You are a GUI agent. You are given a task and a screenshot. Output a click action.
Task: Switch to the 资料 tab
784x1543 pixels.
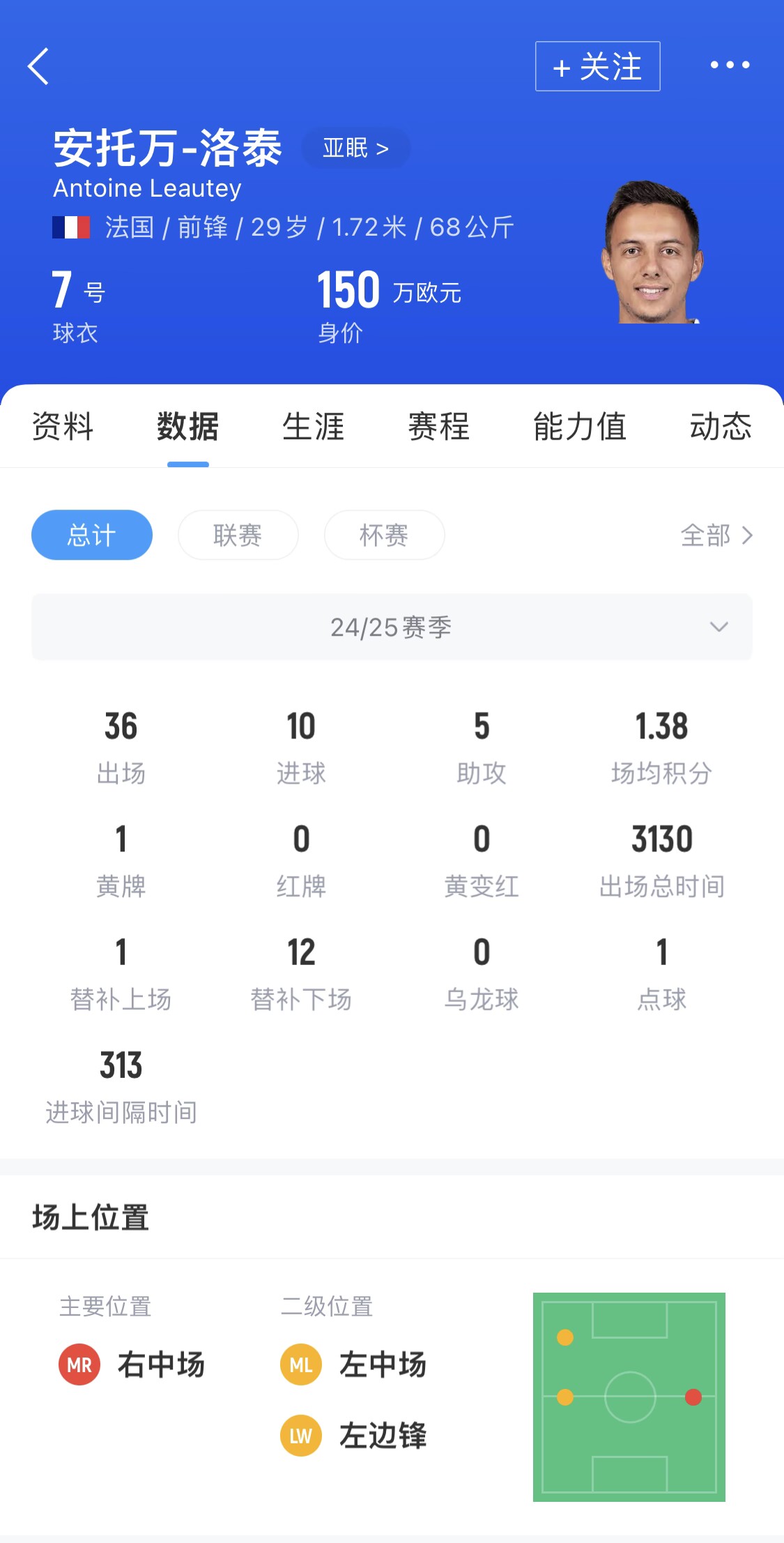[x=63, y=426]
